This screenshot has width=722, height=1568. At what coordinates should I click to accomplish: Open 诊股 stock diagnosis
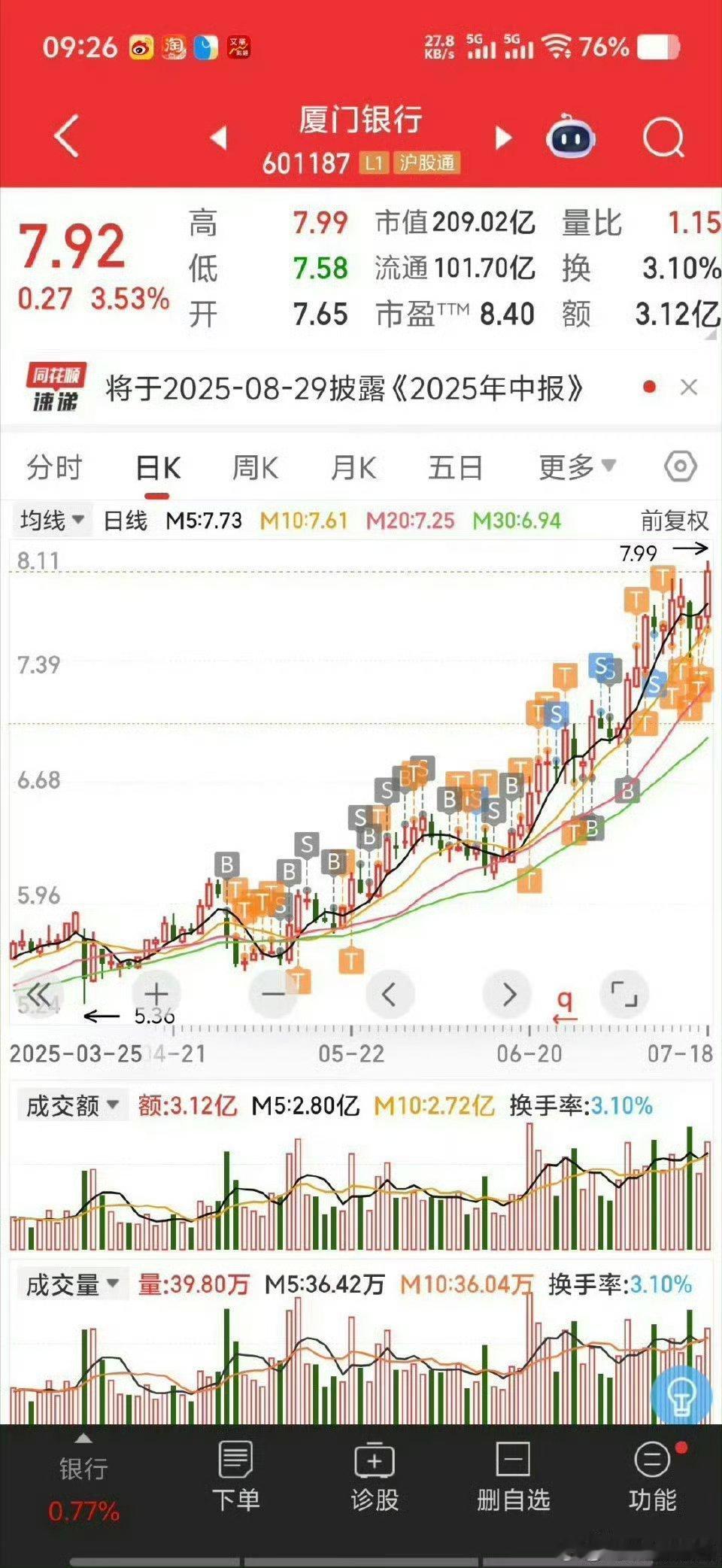point(375,1478)
